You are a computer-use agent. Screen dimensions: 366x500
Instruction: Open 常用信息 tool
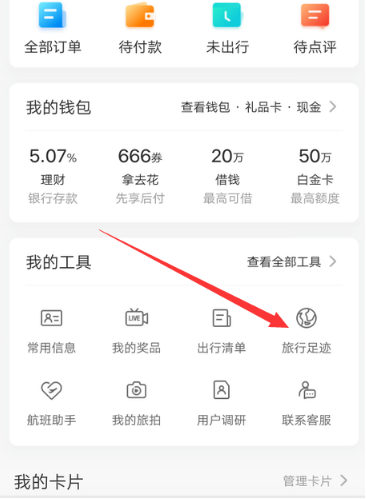coord(51,331)
